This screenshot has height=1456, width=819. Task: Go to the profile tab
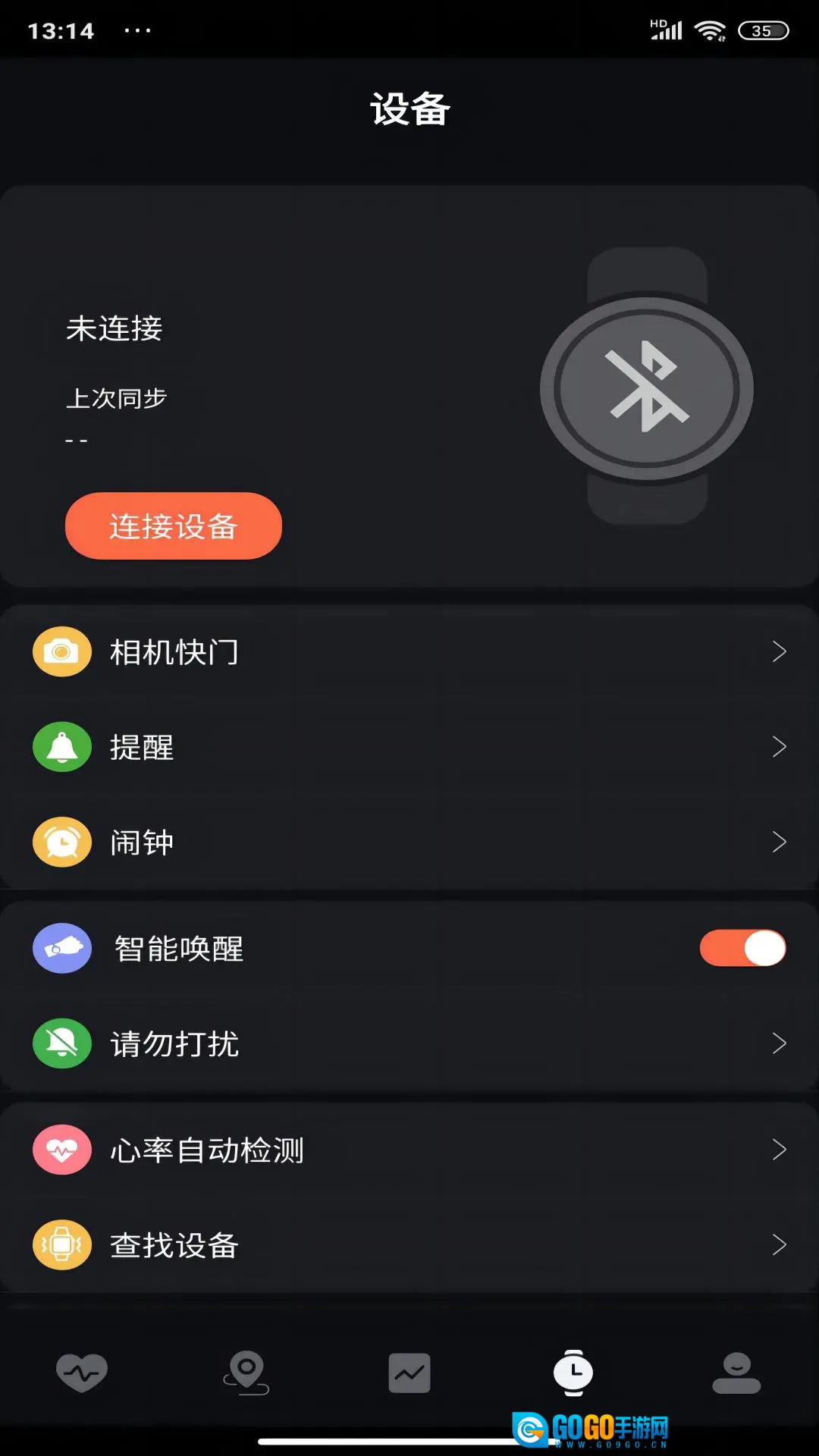click(736, 1373)
